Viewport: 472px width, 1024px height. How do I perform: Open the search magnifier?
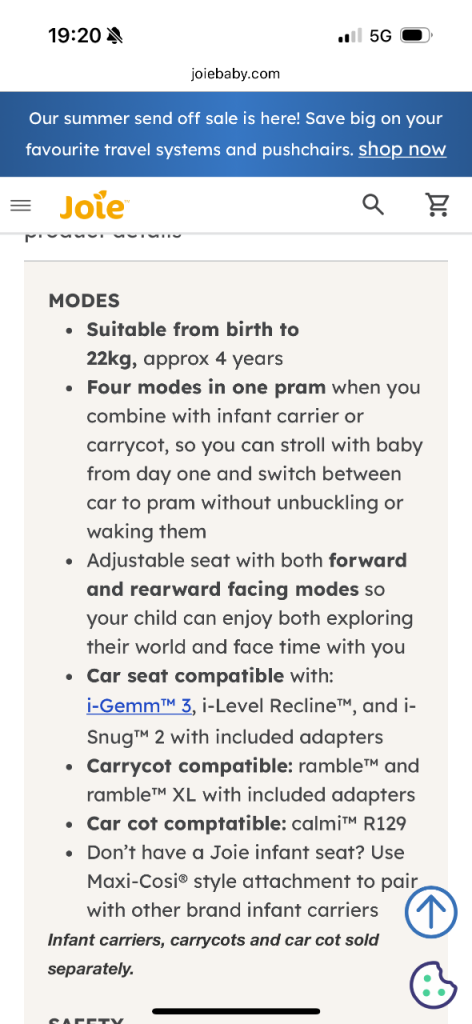[x=373, y=205]
